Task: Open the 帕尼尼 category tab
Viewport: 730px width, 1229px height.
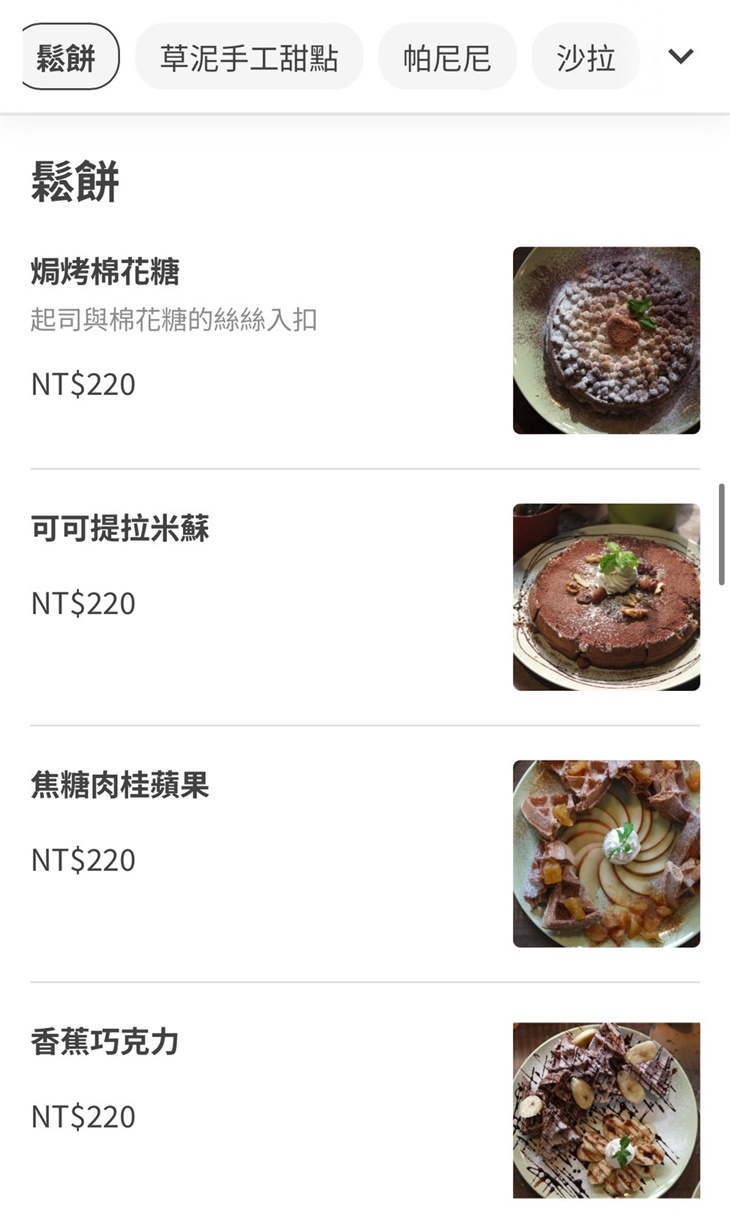Action: [447, 57]
